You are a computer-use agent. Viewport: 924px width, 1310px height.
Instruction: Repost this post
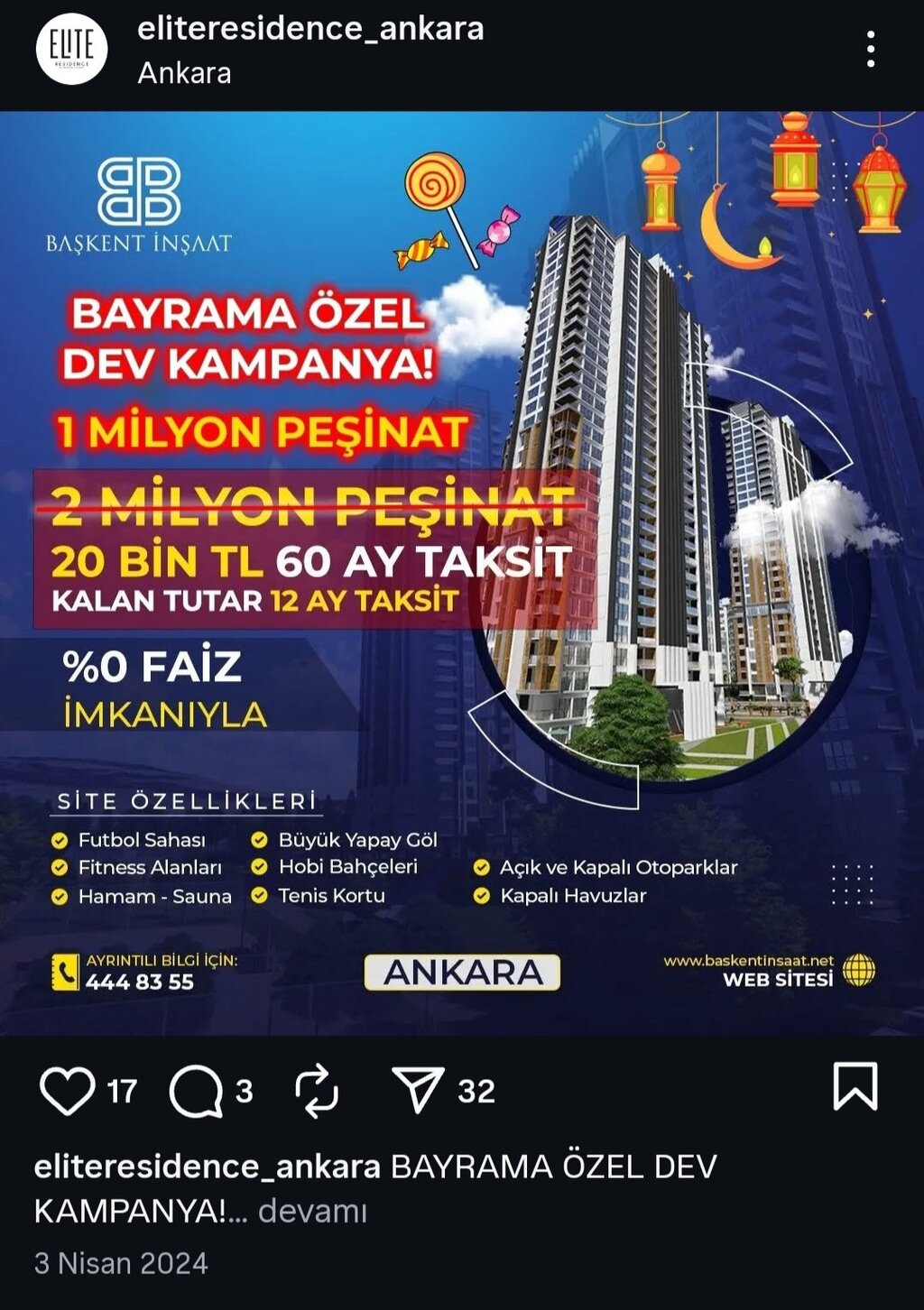317,1090
